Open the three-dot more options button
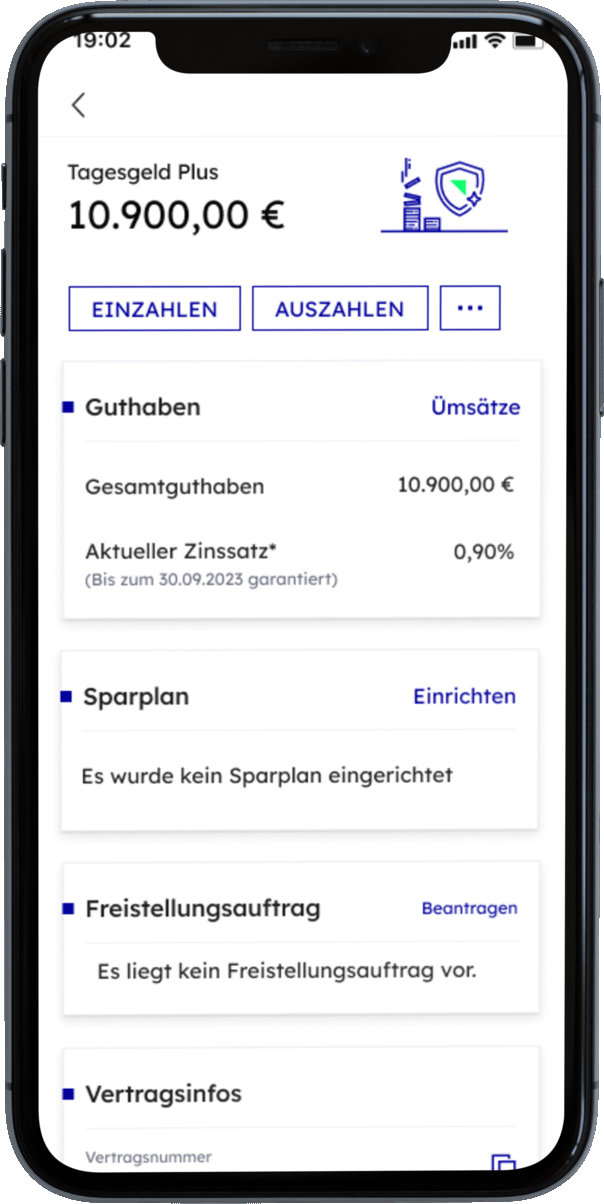The width and height of the screenshot is (604, 1204). click(x=470, y=308)
